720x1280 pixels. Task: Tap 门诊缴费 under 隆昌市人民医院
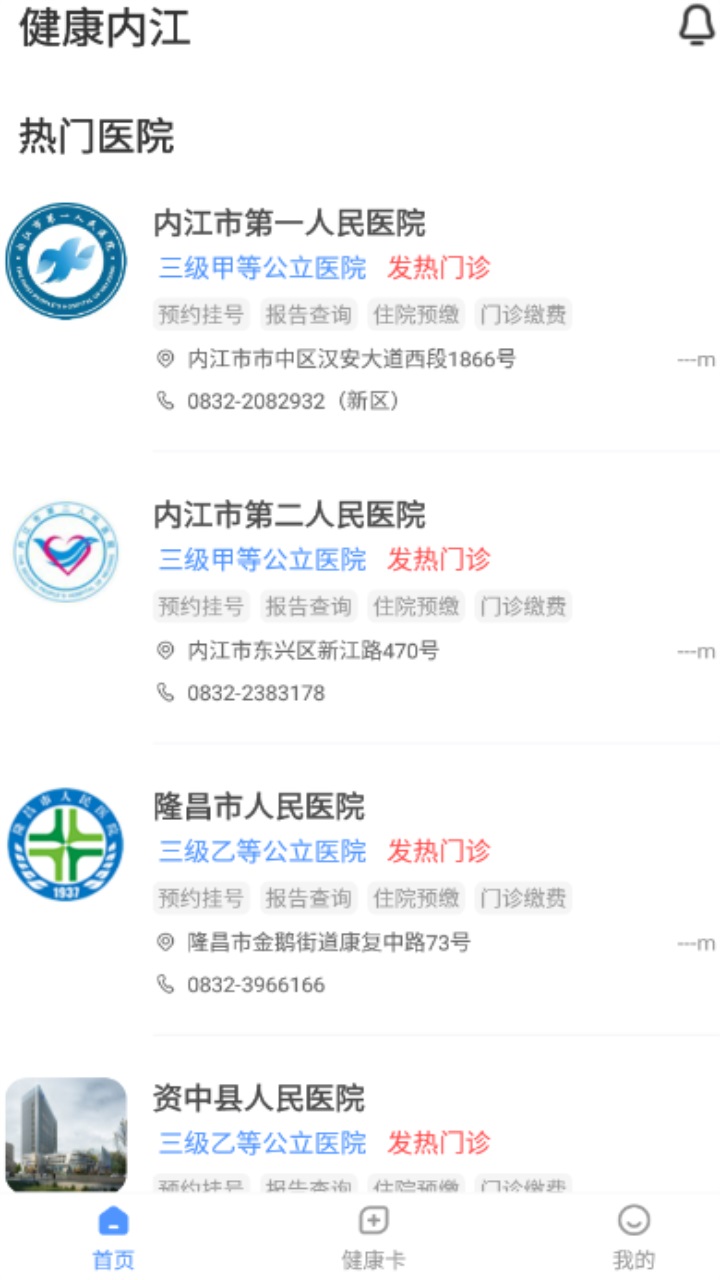pyautogui.click(x=523, y=898)
